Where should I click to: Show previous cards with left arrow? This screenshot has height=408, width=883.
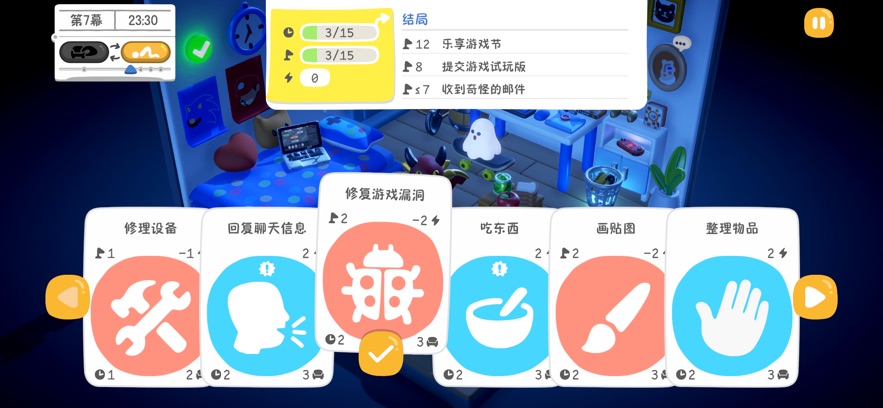coord(68,297)
